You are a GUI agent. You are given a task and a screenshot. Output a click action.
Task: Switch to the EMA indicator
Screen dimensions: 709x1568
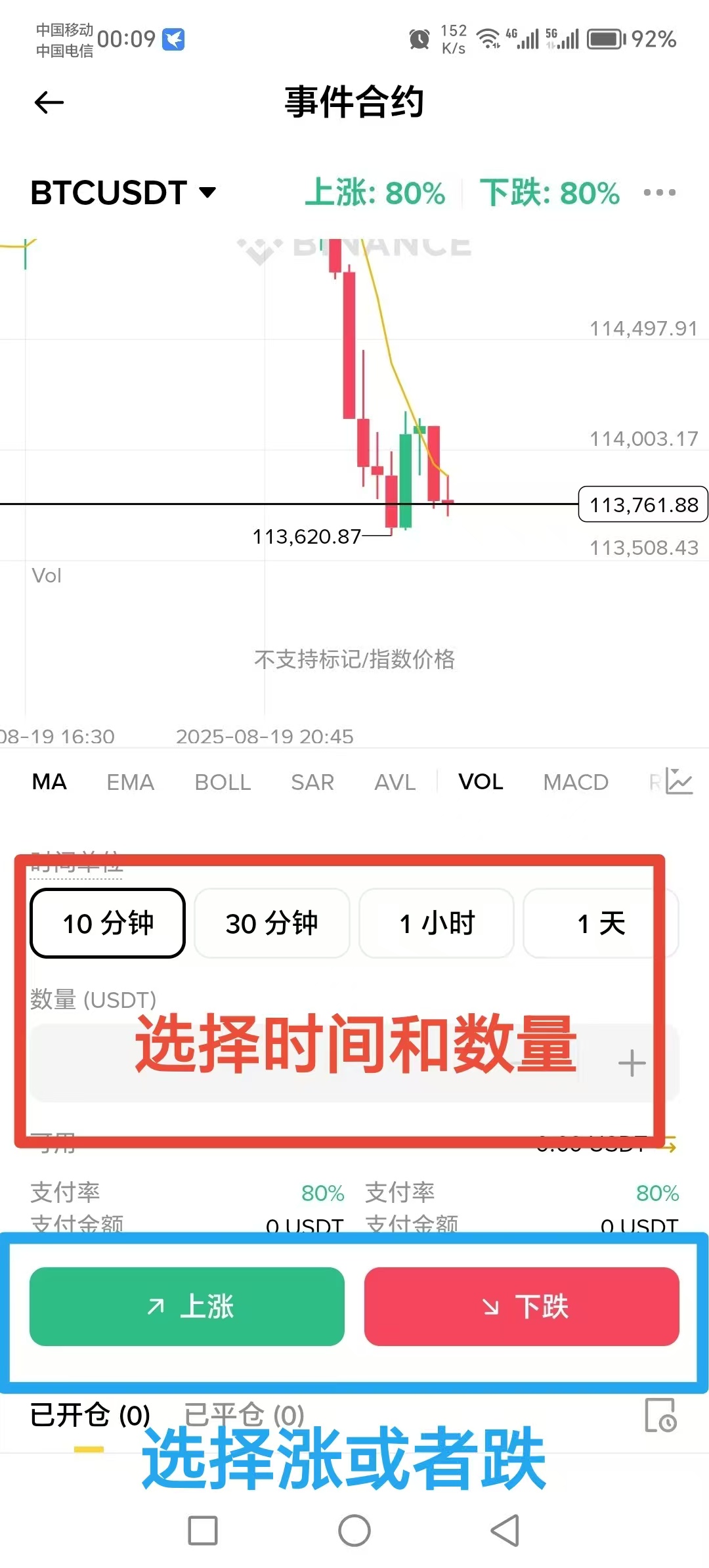[130, 782]
